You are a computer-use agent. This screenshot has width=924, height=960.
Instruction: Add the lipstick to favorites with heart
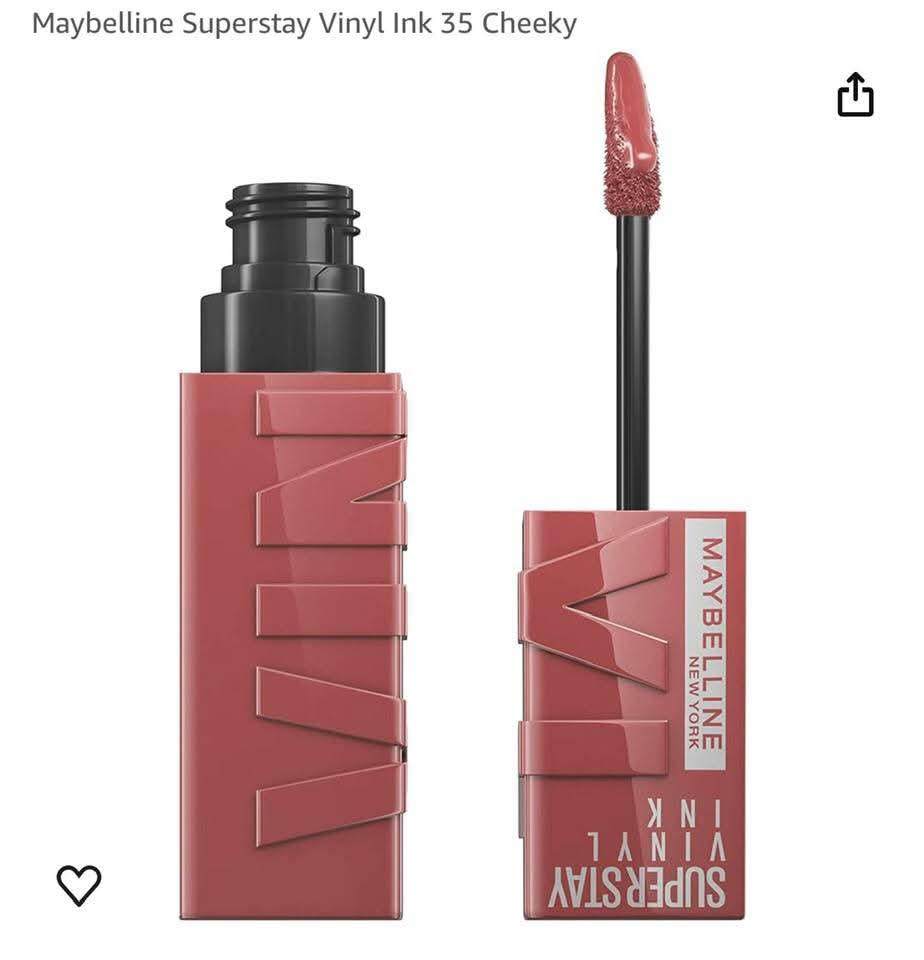coord(79,884)
